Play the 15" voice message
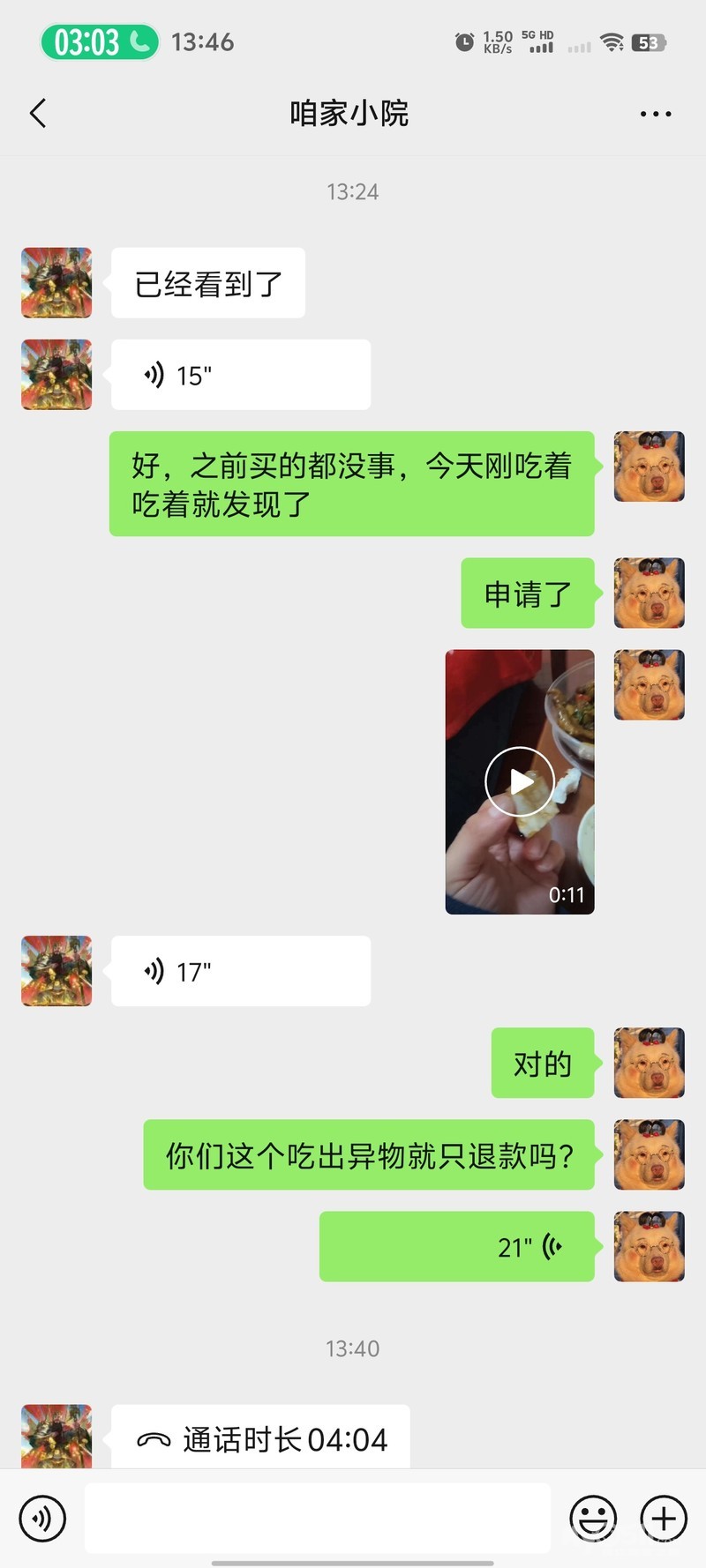The width and height of the screenshot is (706, 1568). click(x=240, y=375)
